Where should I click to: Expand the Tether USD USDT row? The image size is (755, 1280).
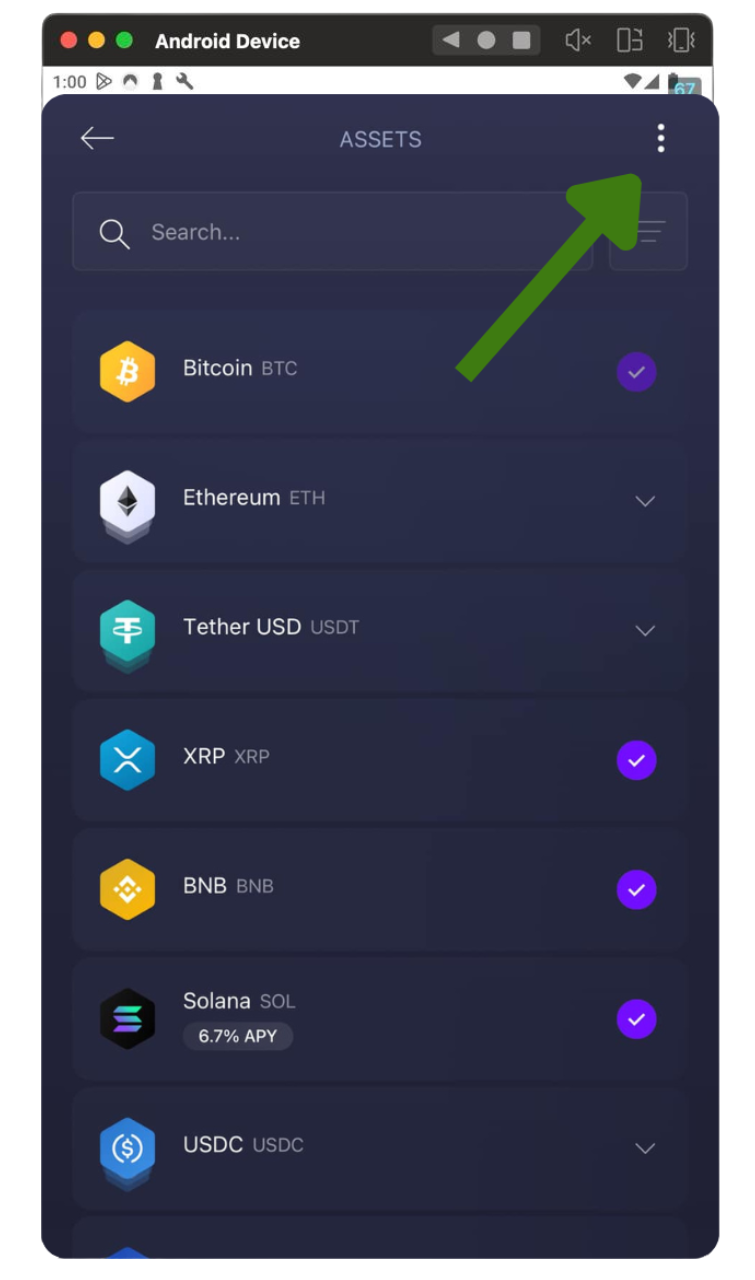645,630
